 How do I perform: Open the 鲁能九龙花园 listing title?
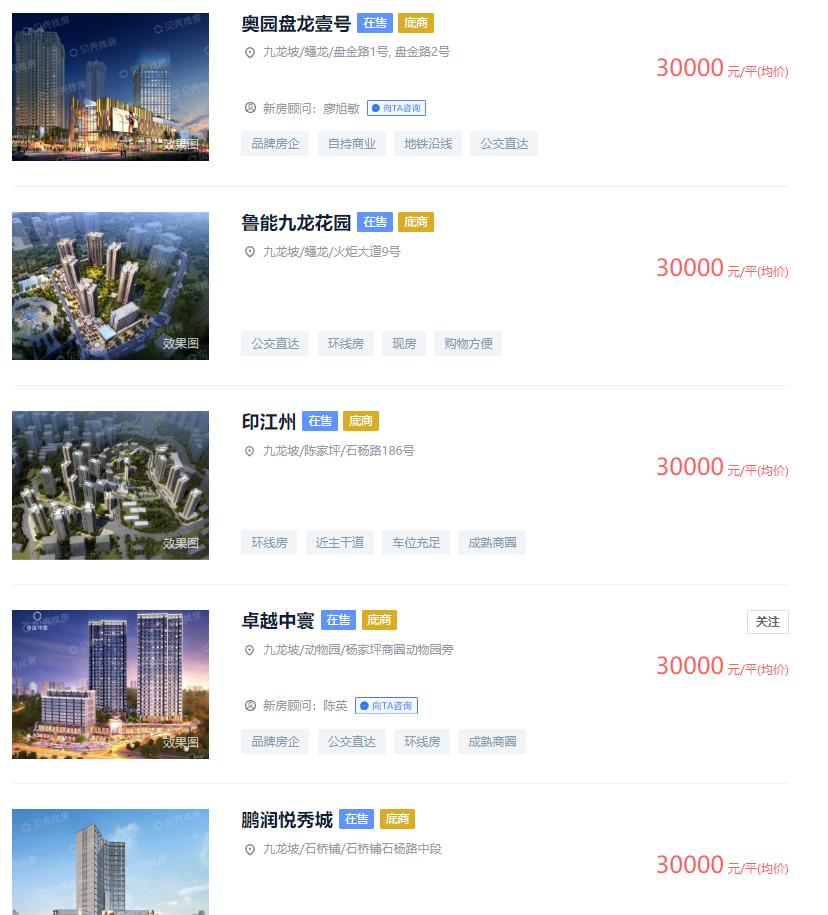coord(296,223)
